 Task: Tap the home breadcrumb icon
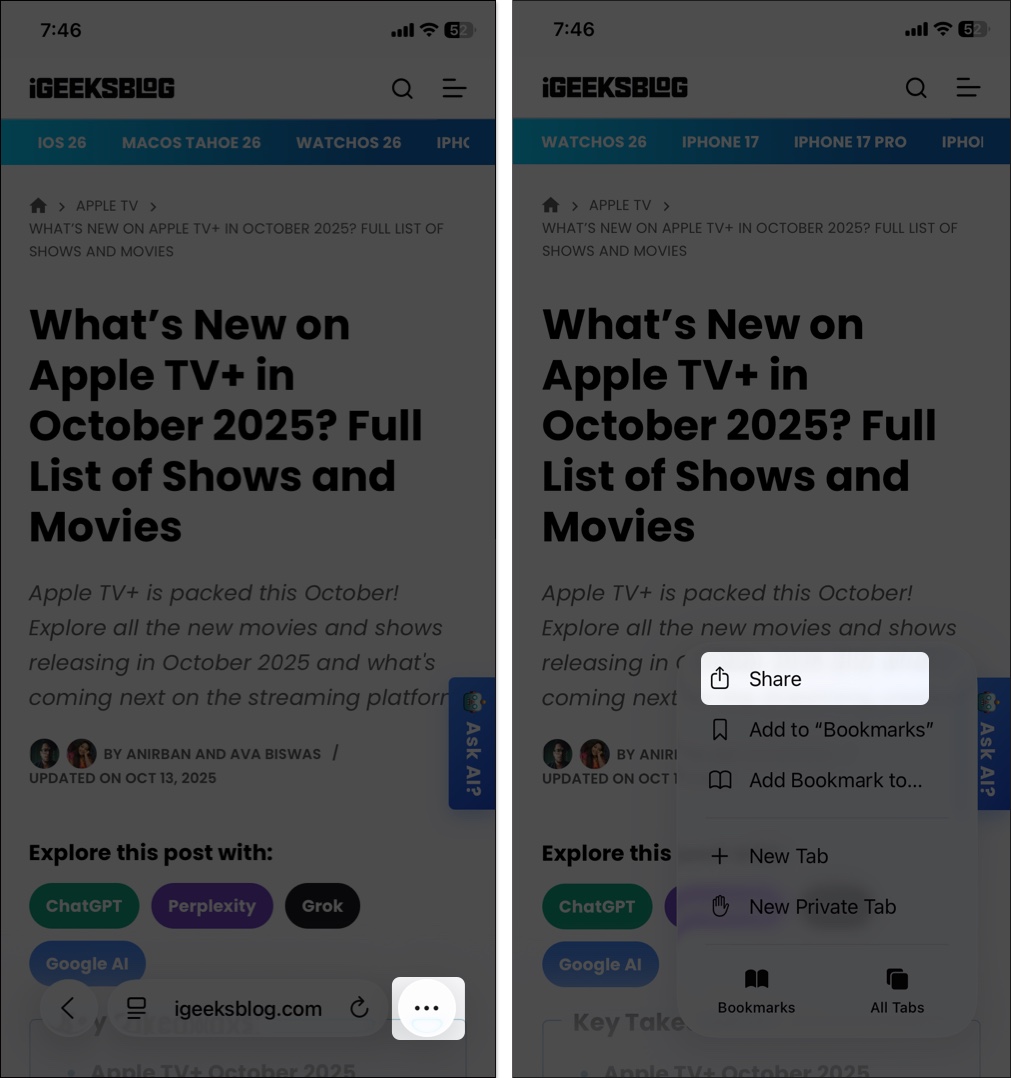[38, 205]
